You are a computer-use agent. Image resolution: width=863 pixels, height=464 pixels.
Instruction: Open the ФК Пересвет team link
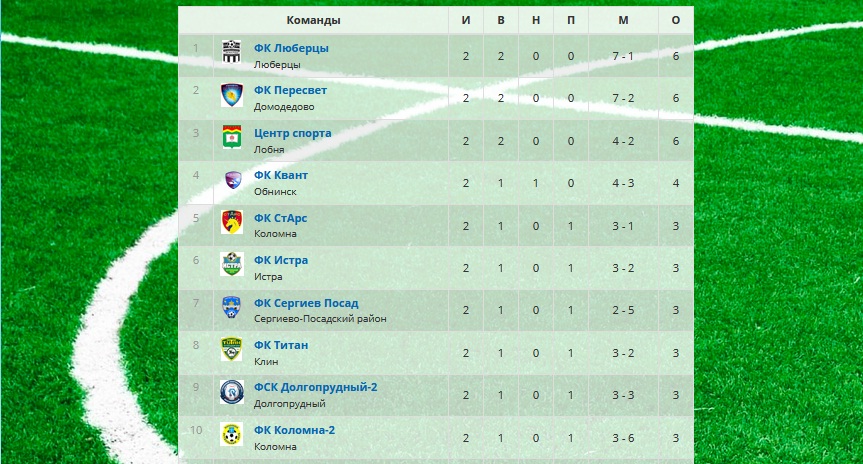pos(290,90)
